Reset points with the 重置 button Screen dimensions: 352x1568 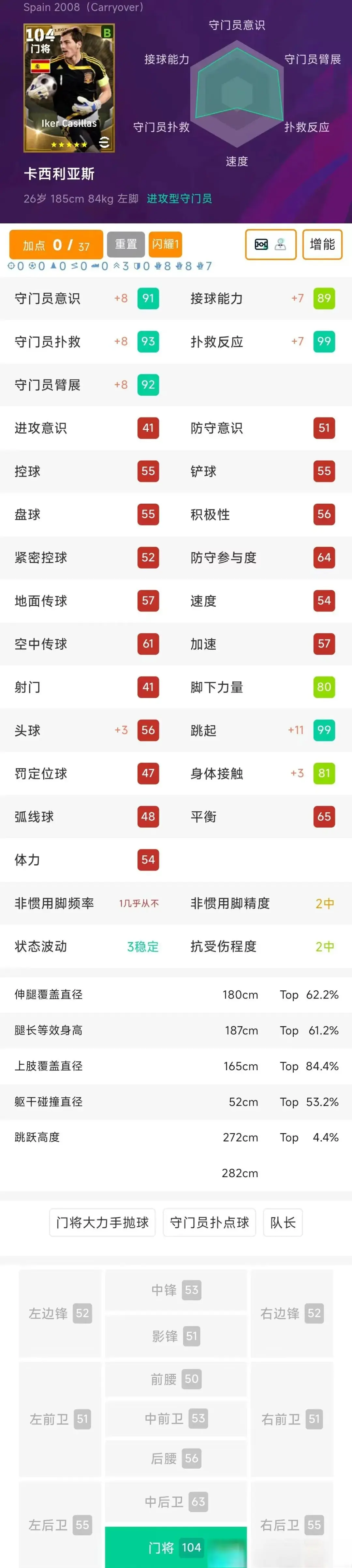(126, 245)
